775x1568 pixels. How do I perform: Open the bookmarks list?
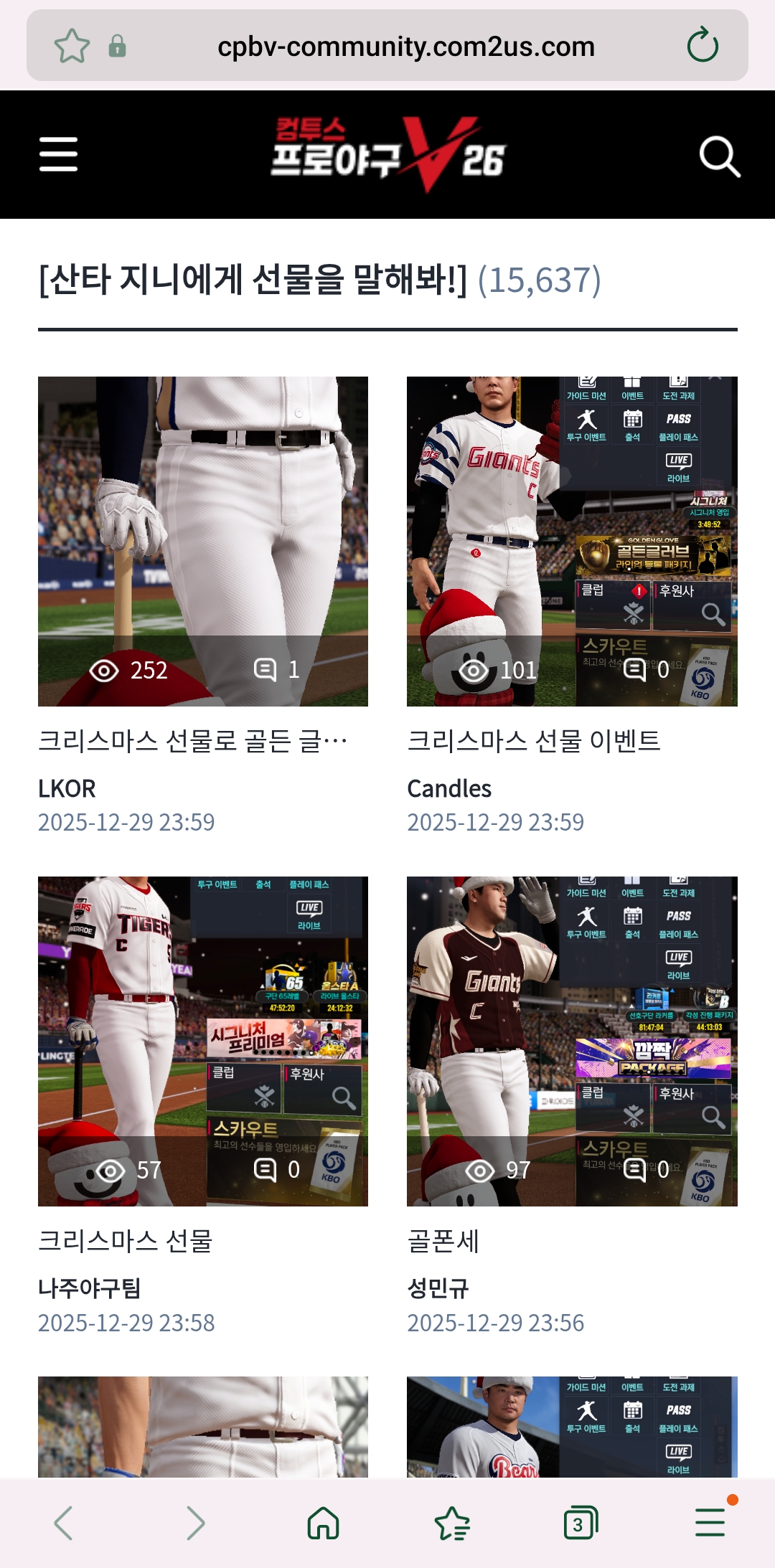click(x=452, y=1523)
